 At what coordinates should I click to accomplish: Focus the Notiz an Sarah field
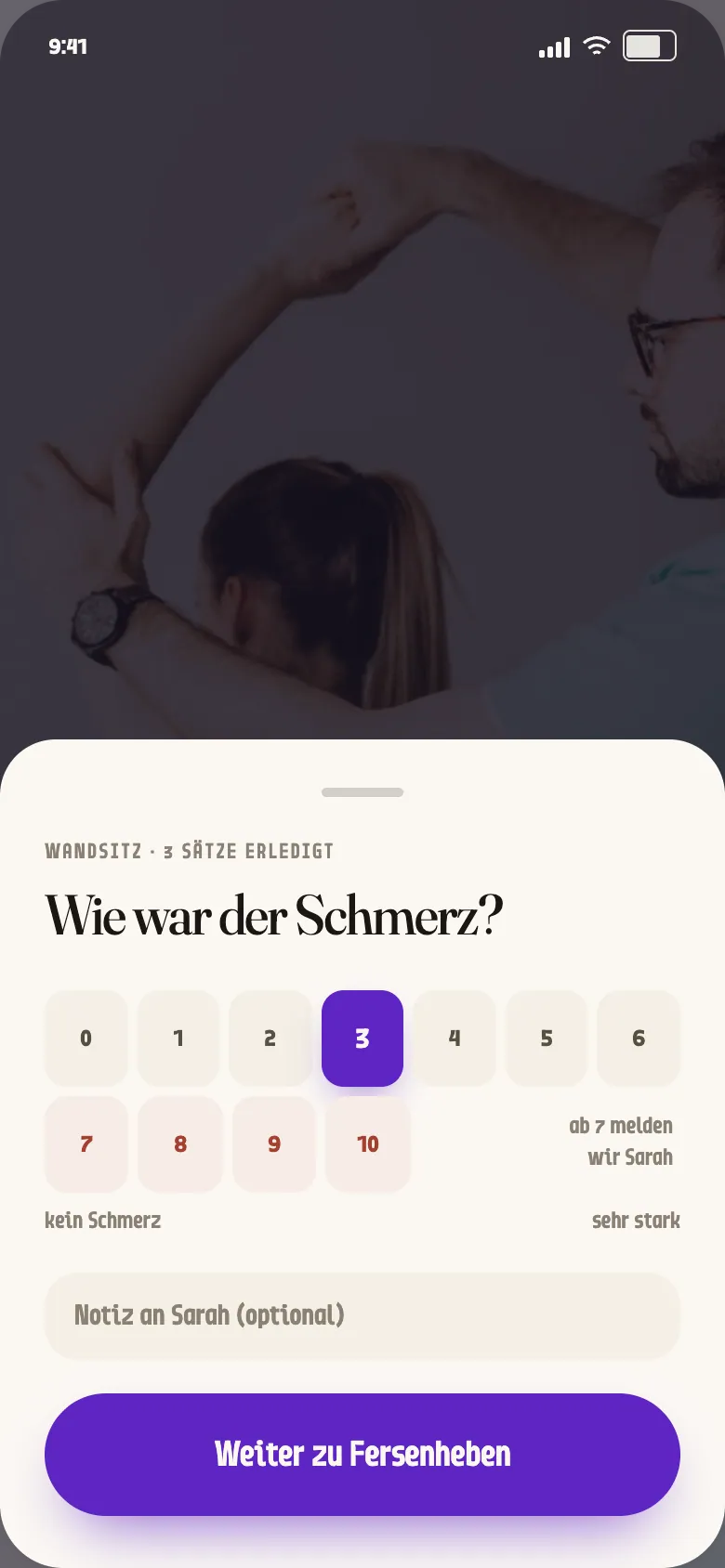(362, 1315)
